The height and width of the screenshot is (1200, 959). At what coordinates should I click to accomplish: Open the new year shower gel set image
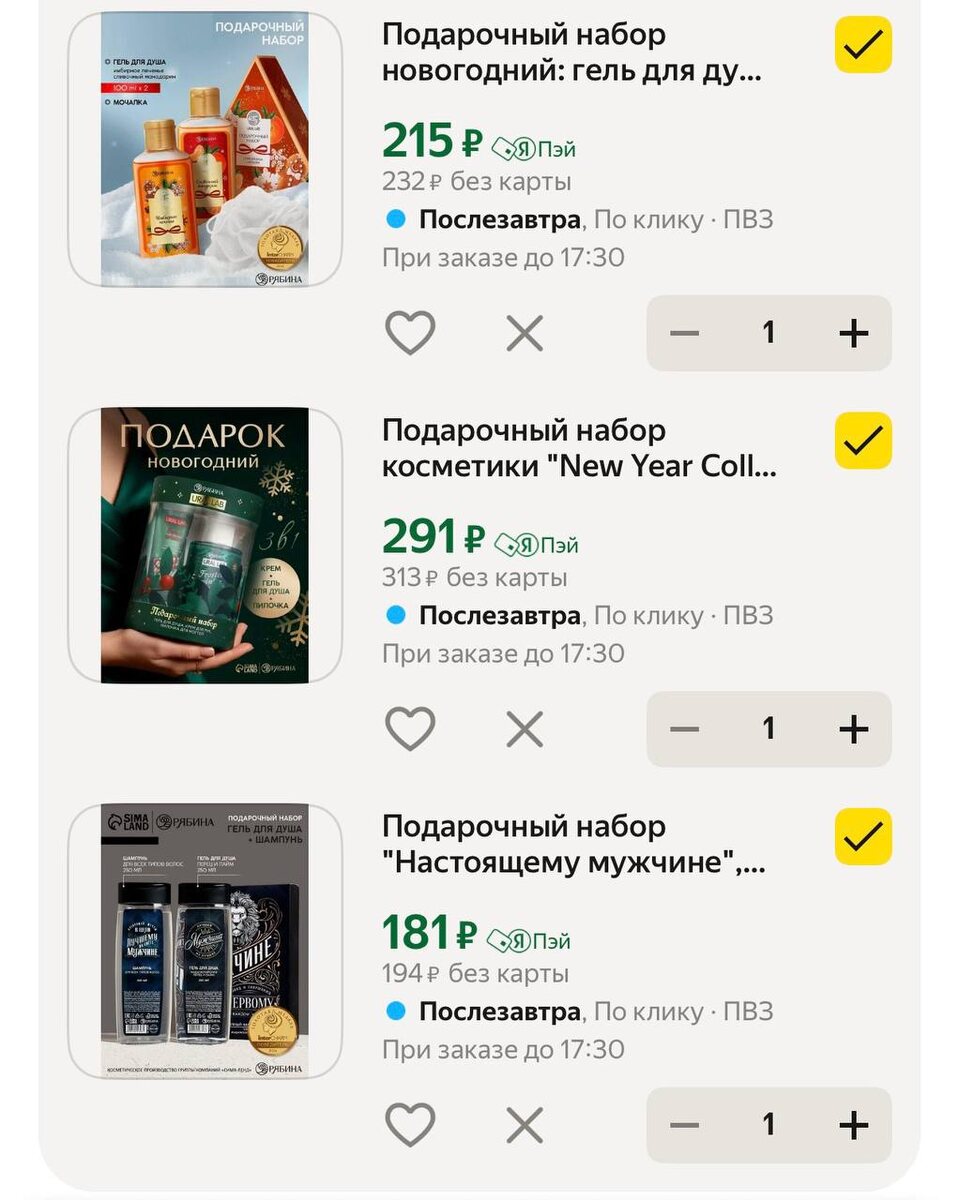pos(205,149)
